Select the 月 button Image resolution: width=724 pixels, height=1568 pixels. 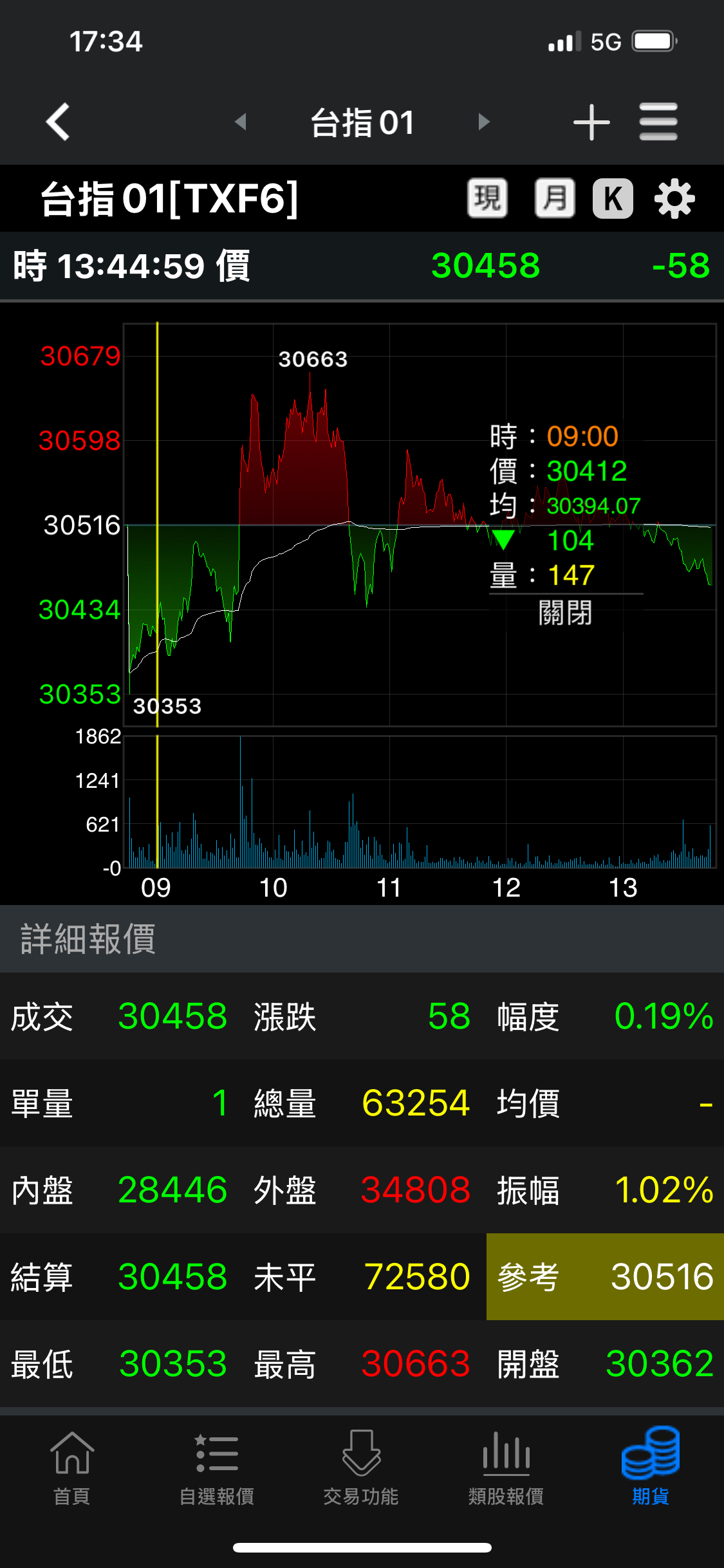[x=555, y=198]
